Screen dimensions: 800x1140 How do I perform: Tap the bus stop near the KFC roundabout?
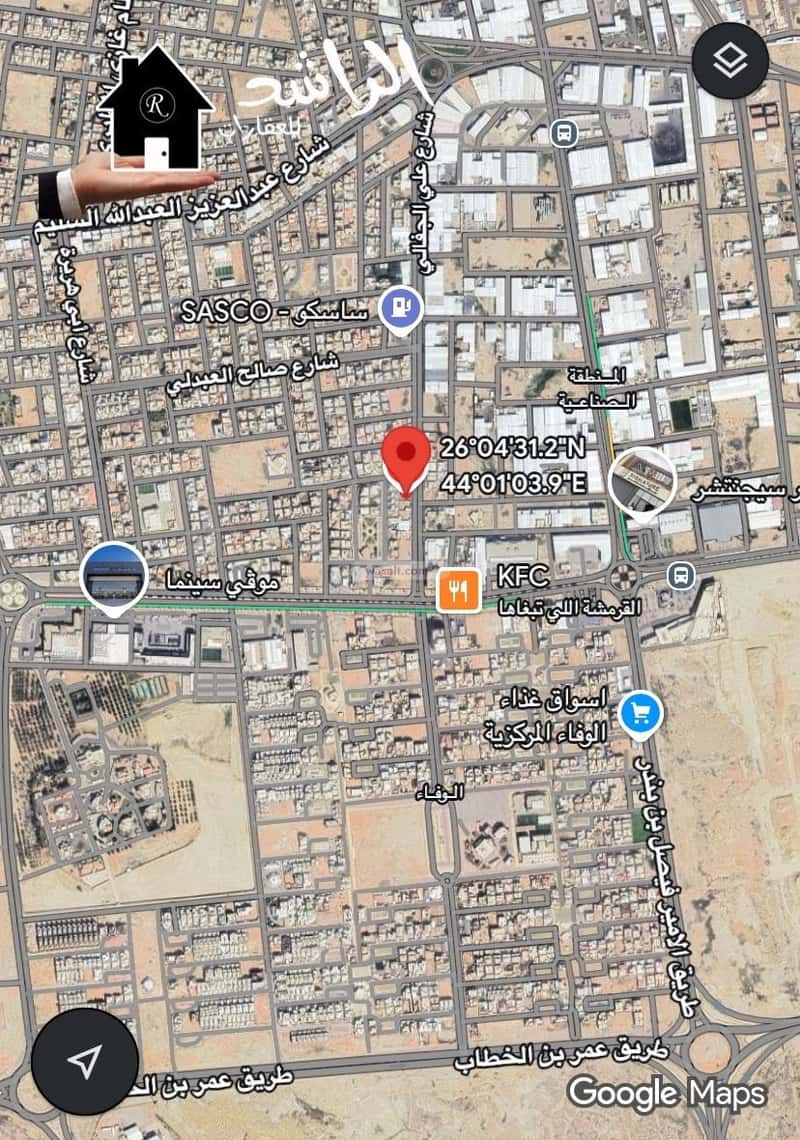682,575
